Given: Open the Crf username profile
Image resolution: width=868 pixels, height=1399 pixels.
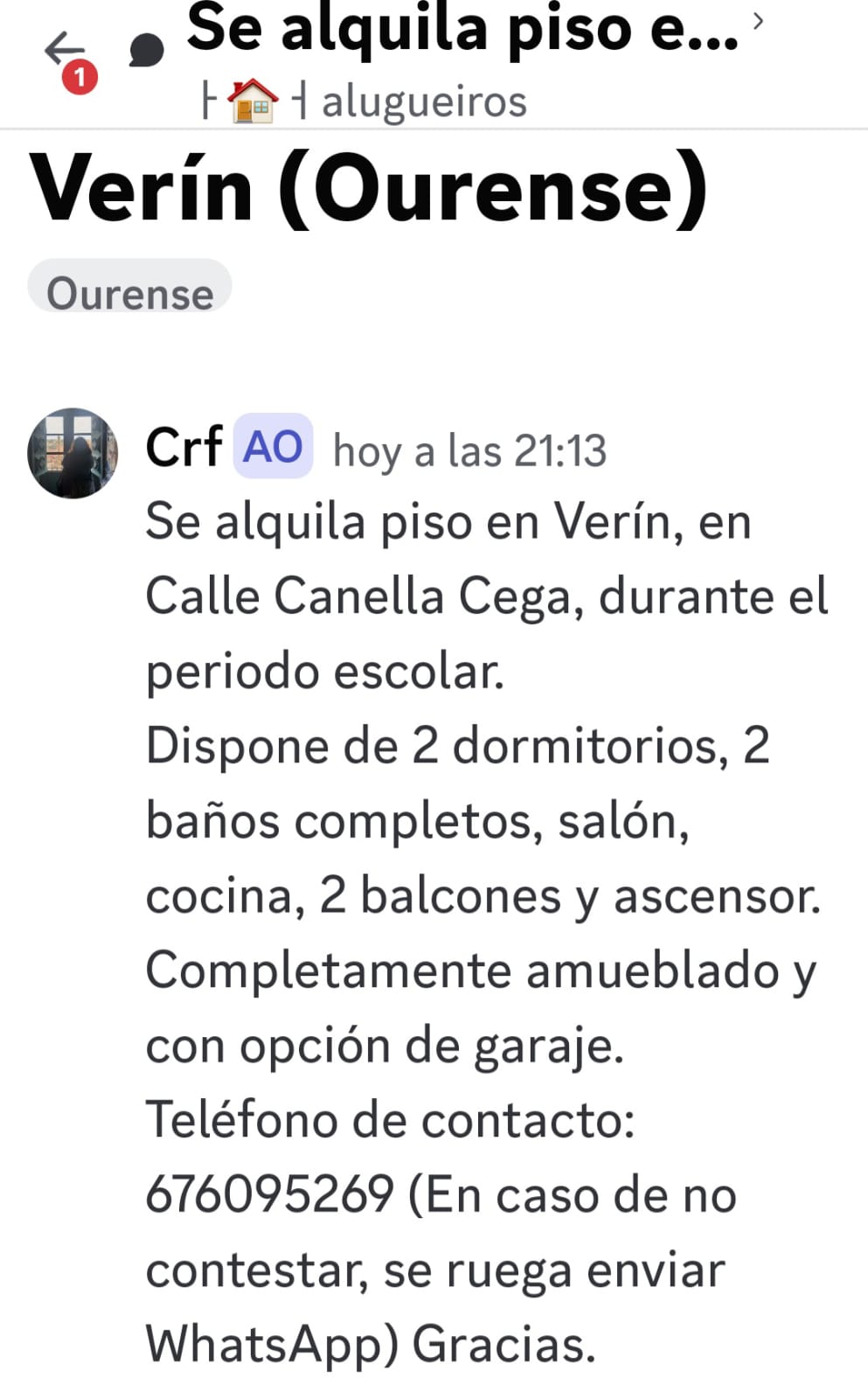Looking at the screenshot, I should (x=184, y=448).
